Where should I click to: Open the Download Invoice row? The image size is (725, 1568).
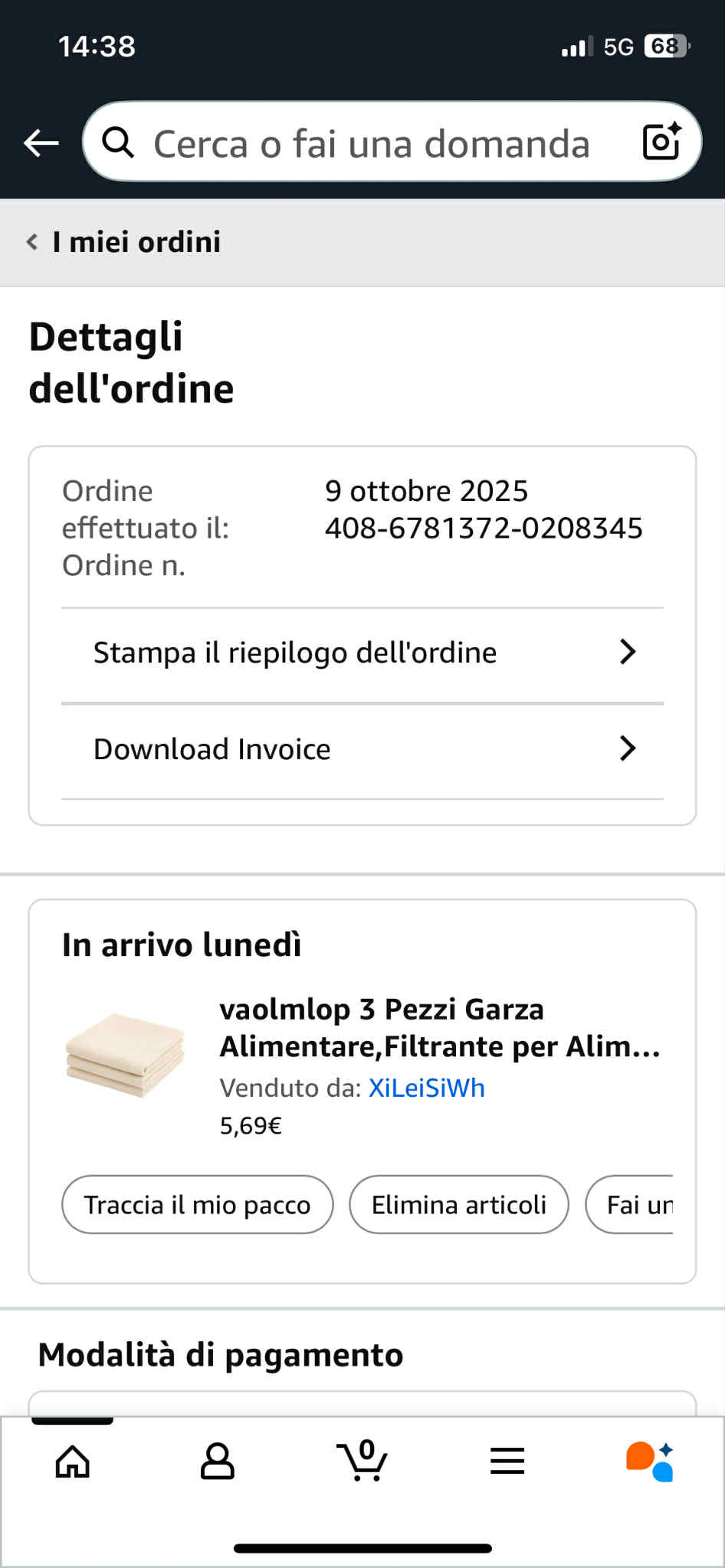pyautogui.click(x=362, y=749)
